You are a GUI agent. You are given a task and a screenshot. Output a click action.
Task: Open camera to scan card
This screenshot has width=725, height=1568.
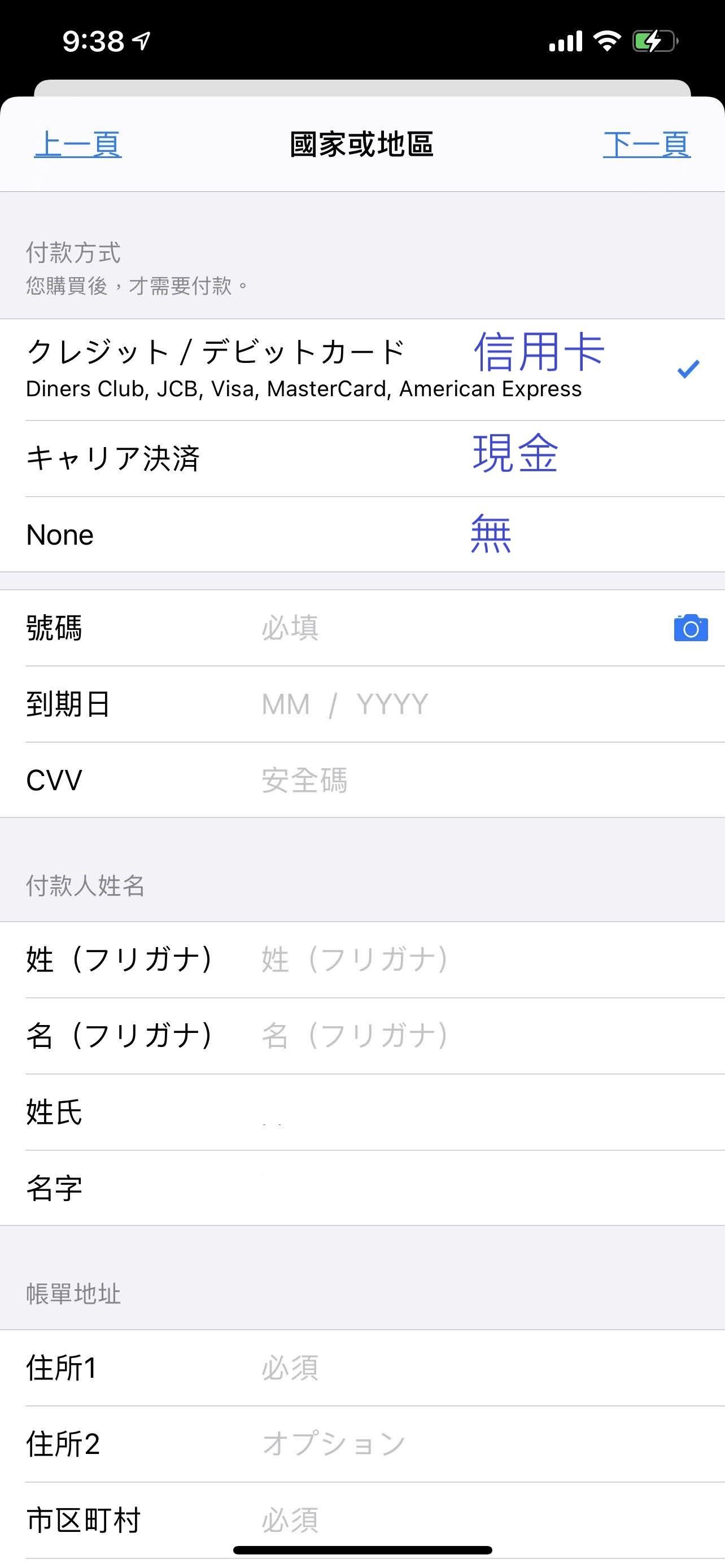click(691, 628)
